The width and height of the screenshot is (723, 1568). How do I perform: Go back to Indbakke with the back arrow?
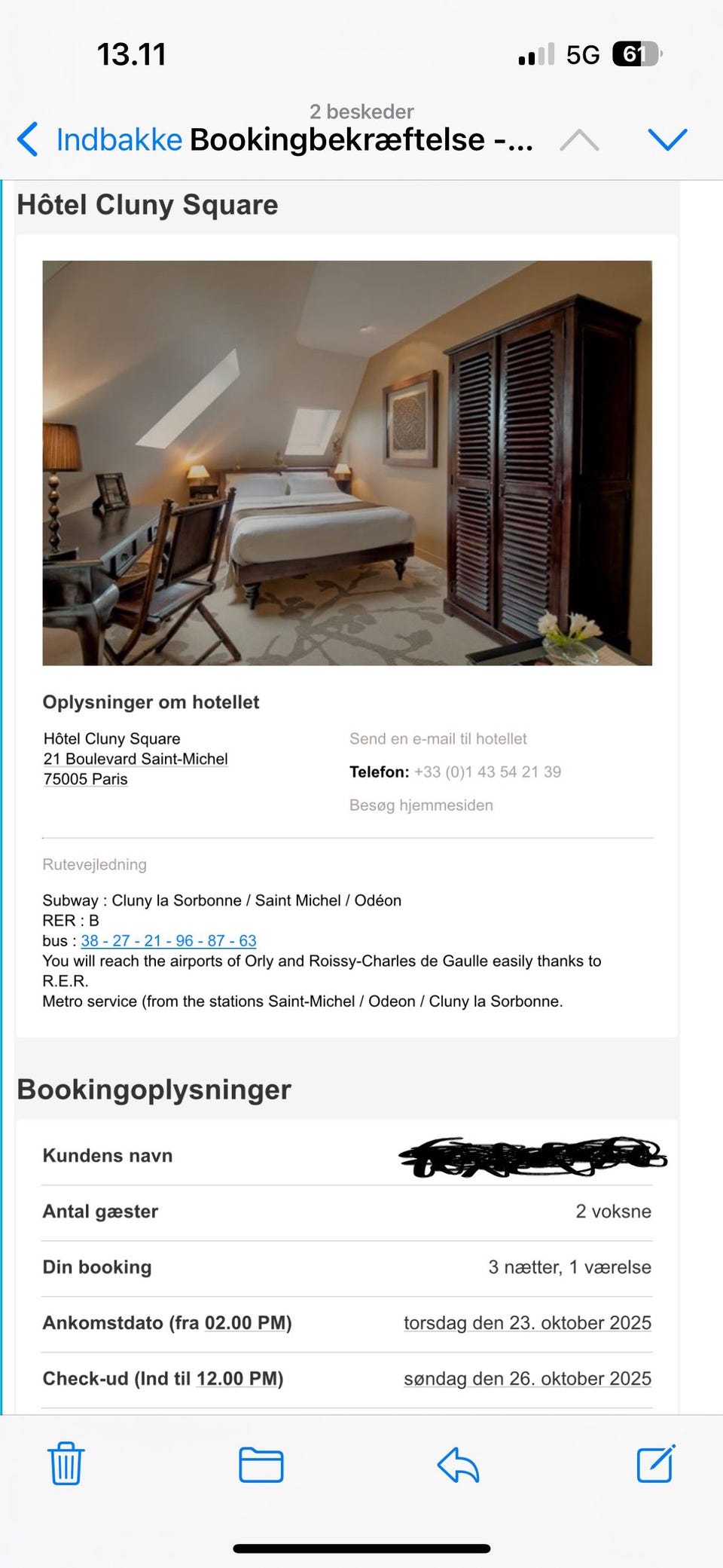click(28, 139)
